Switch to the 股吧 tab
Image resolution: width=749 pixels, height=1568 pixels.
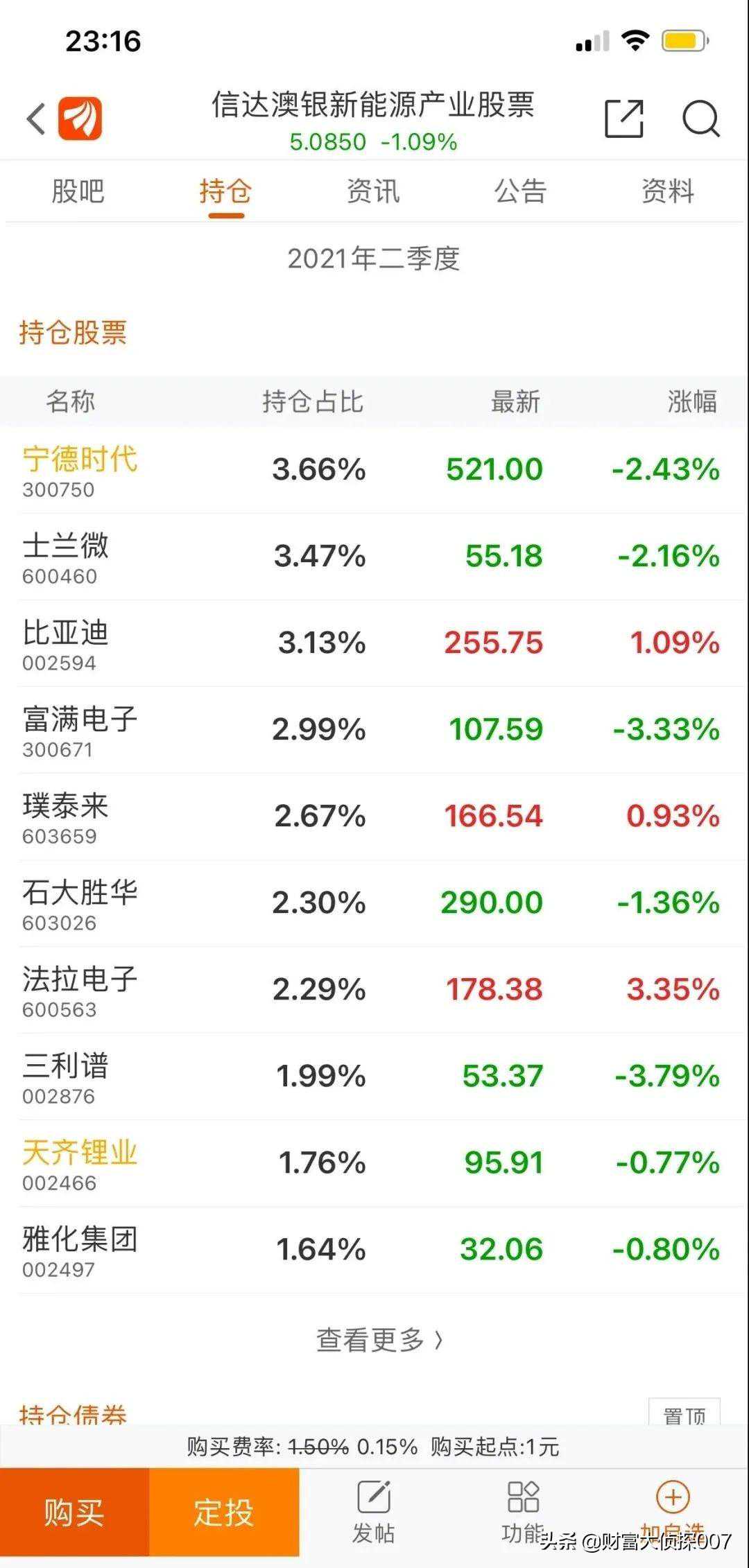click(78, 191)
